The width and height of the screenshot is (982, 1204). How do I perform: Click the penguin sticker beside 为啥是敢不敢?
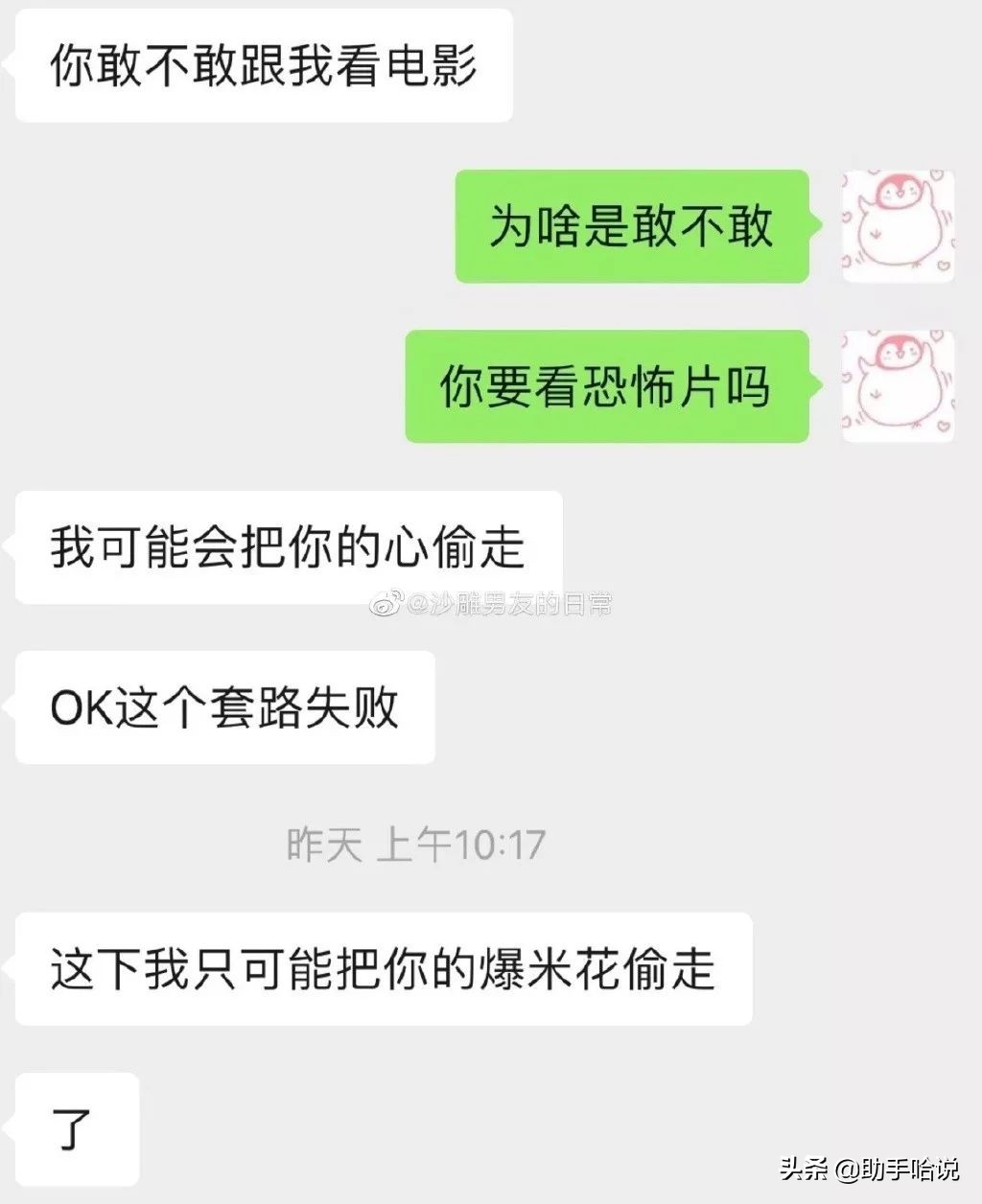click(897, 225)
